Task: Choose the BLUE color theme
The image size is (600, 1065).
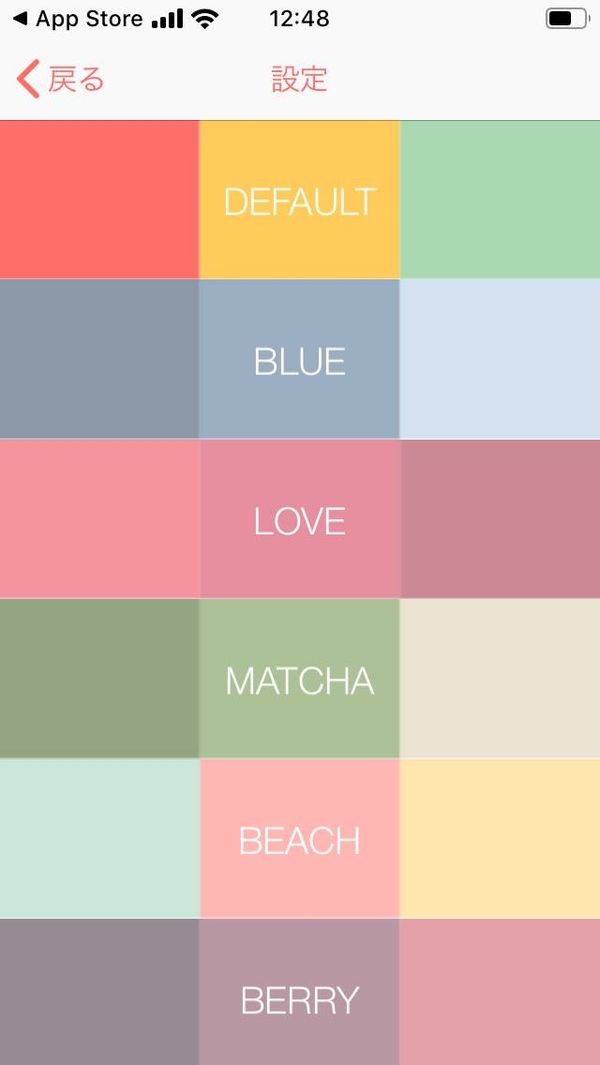Action: click(300, 359)
